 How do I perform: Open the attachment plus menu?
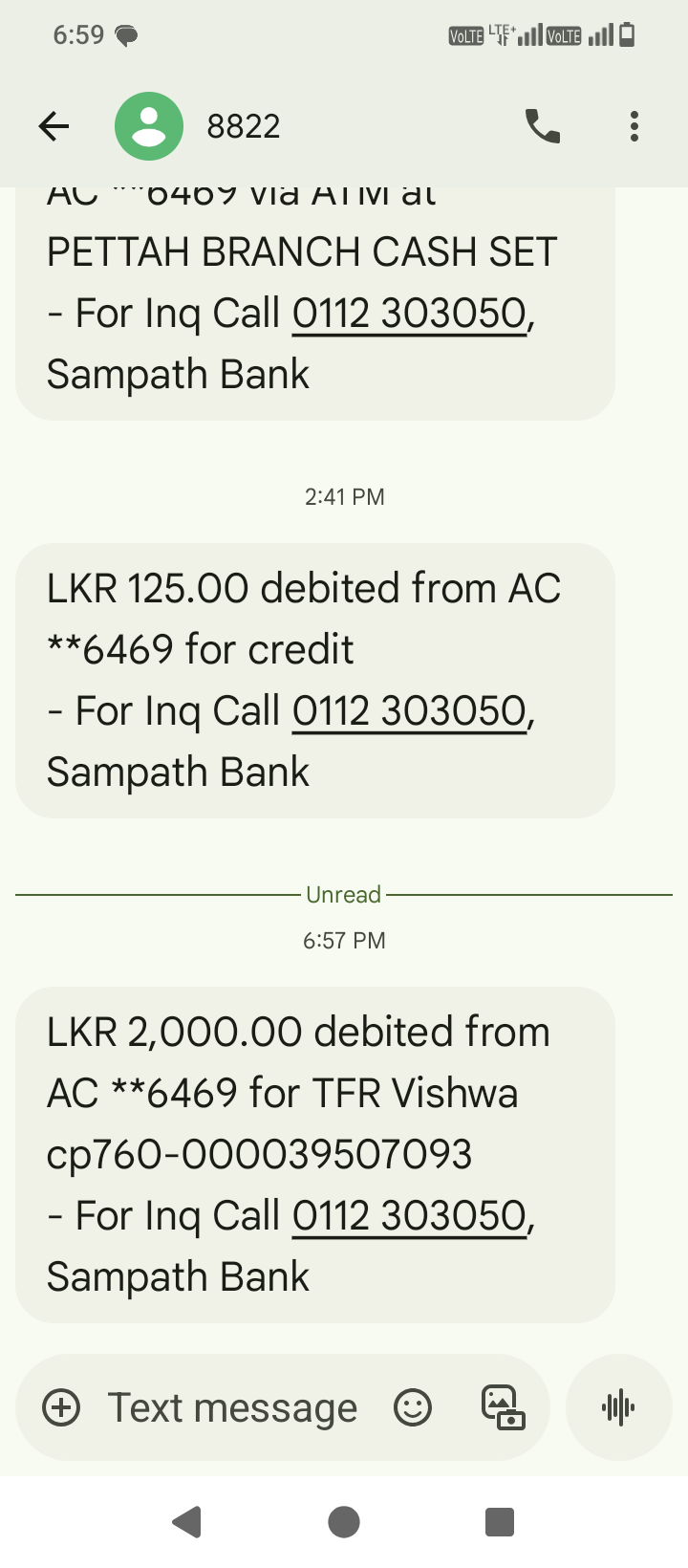click(x=62, y=1407)
